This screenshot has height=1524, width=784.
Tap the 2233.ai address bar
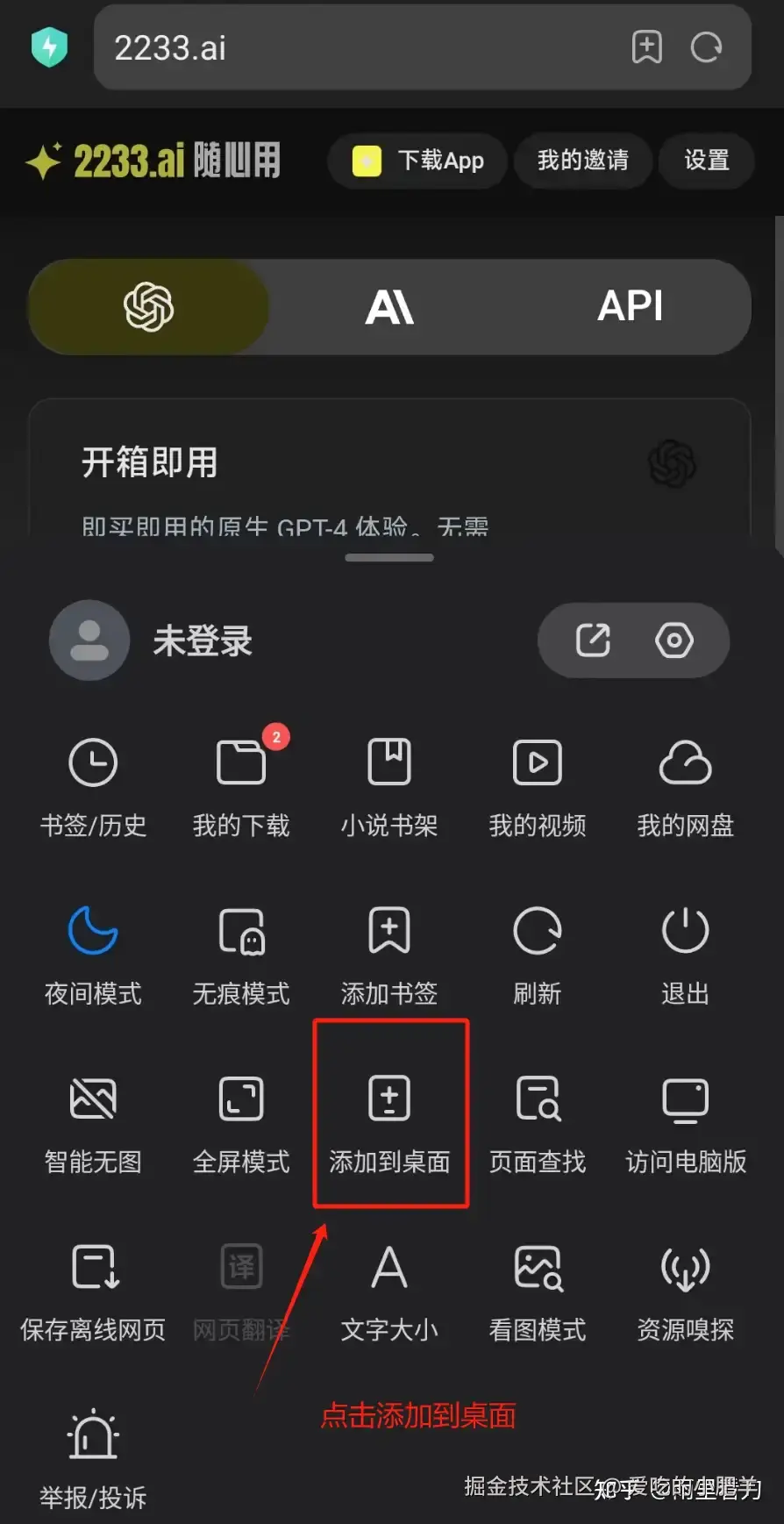click(351, 48)
